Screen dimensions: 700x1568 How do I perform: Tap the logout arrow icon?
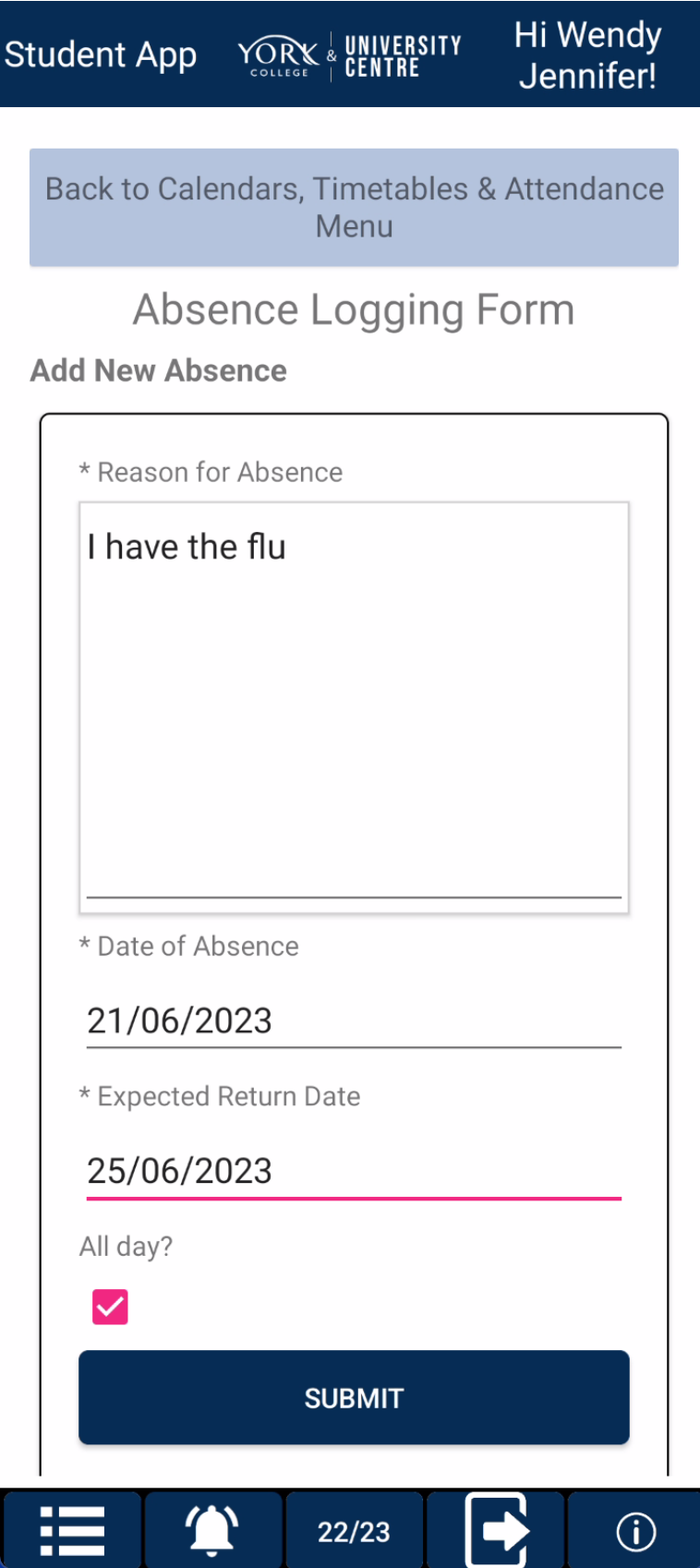[x=496, y=1531]
